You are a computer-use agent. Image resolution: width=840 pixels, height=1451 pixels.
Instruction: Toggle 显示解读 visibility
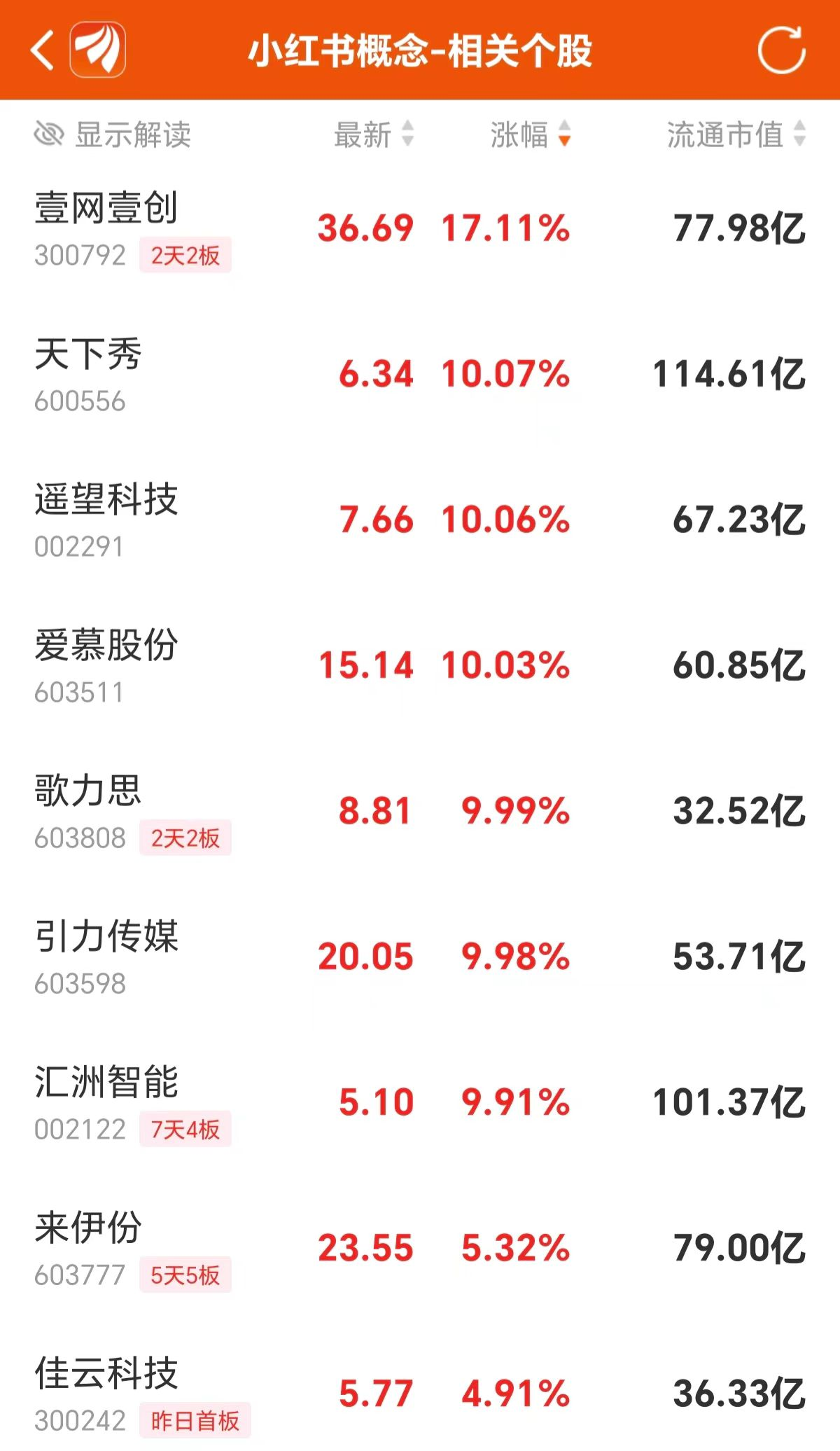click(113, 134)
